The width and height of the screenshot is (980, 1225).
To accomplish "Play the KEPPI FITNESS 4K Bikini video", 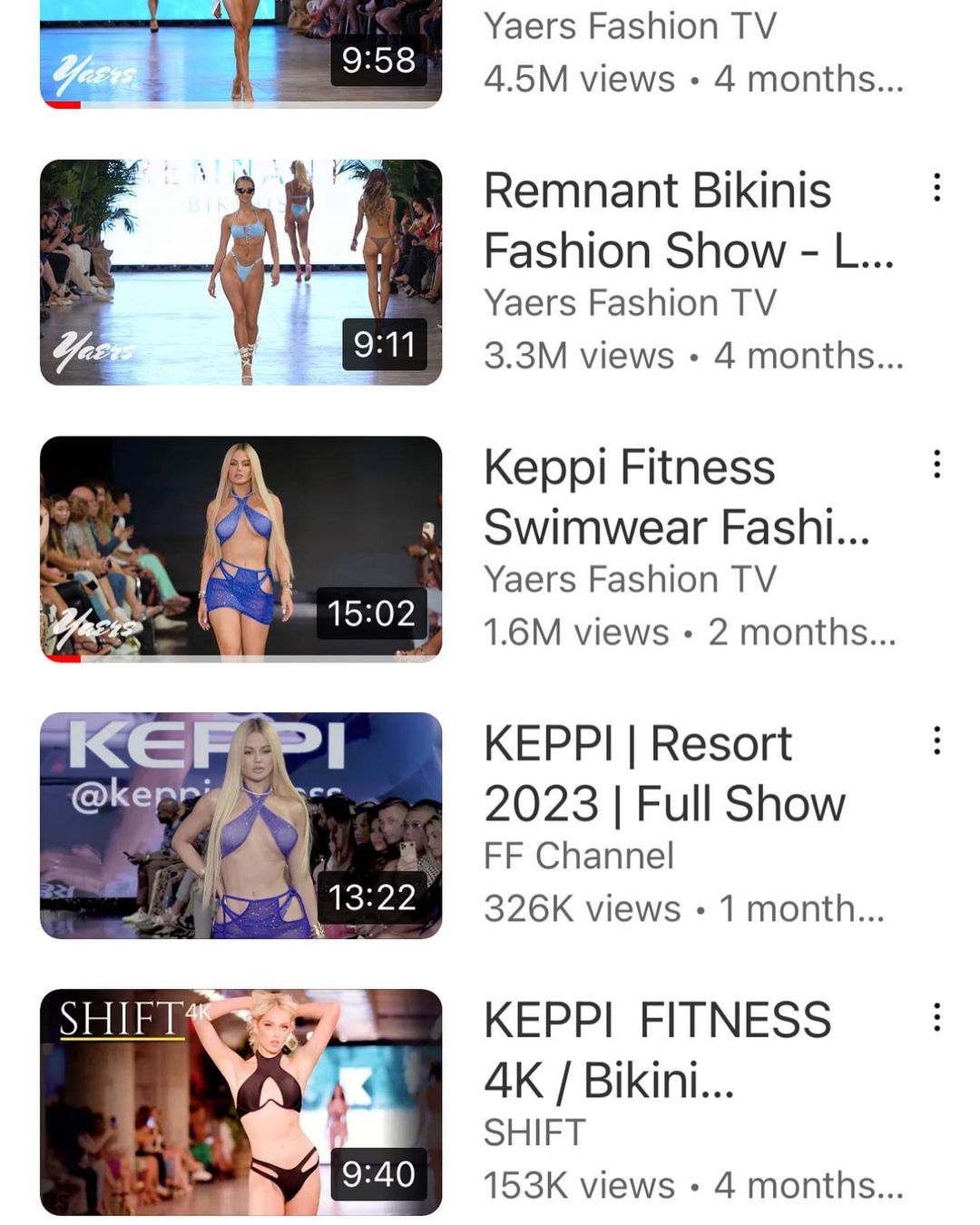I will pyautogui.click(x=240, y=1102).
